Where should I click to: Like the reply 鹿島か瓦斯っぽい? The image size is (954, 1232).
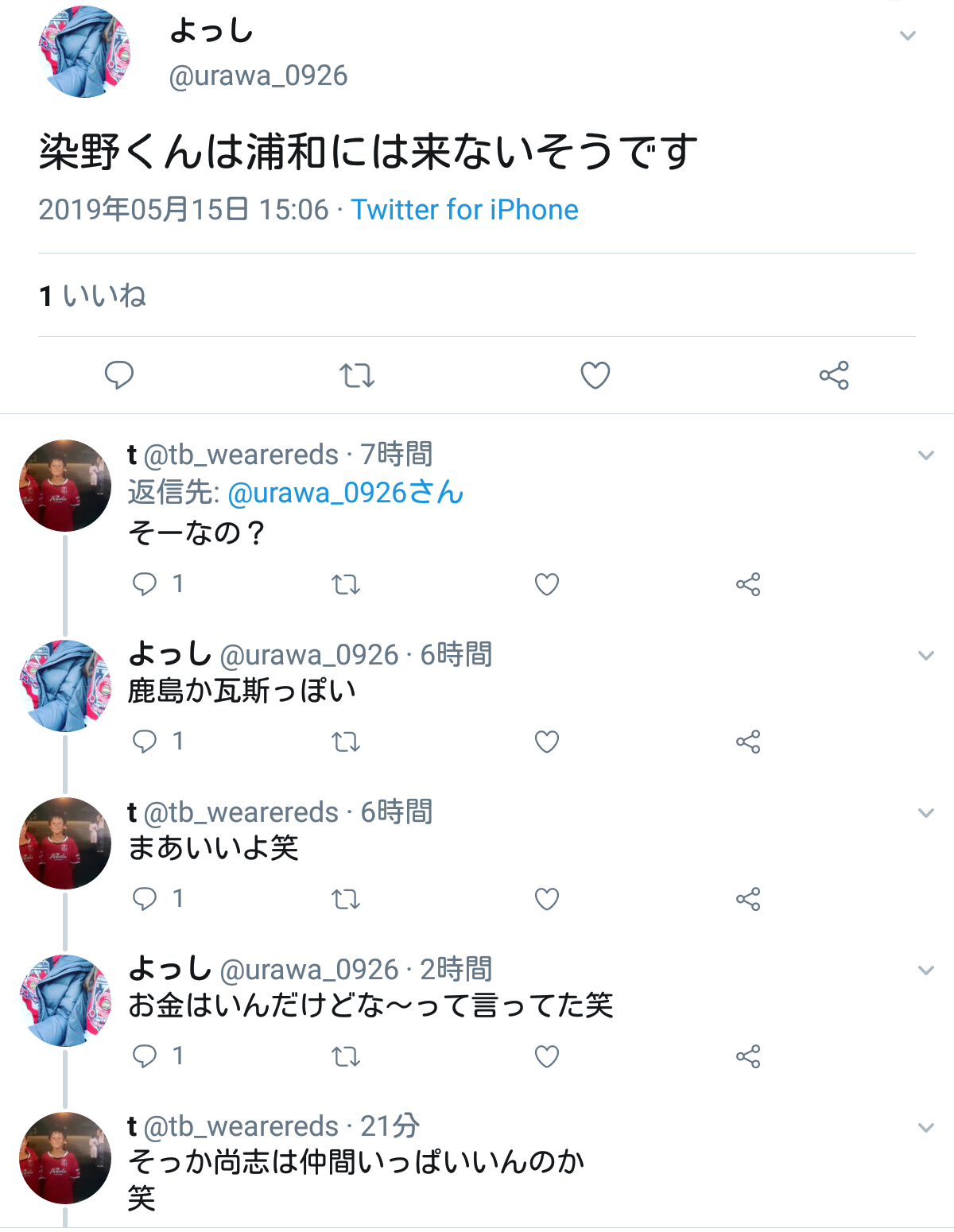click(547, 742)
